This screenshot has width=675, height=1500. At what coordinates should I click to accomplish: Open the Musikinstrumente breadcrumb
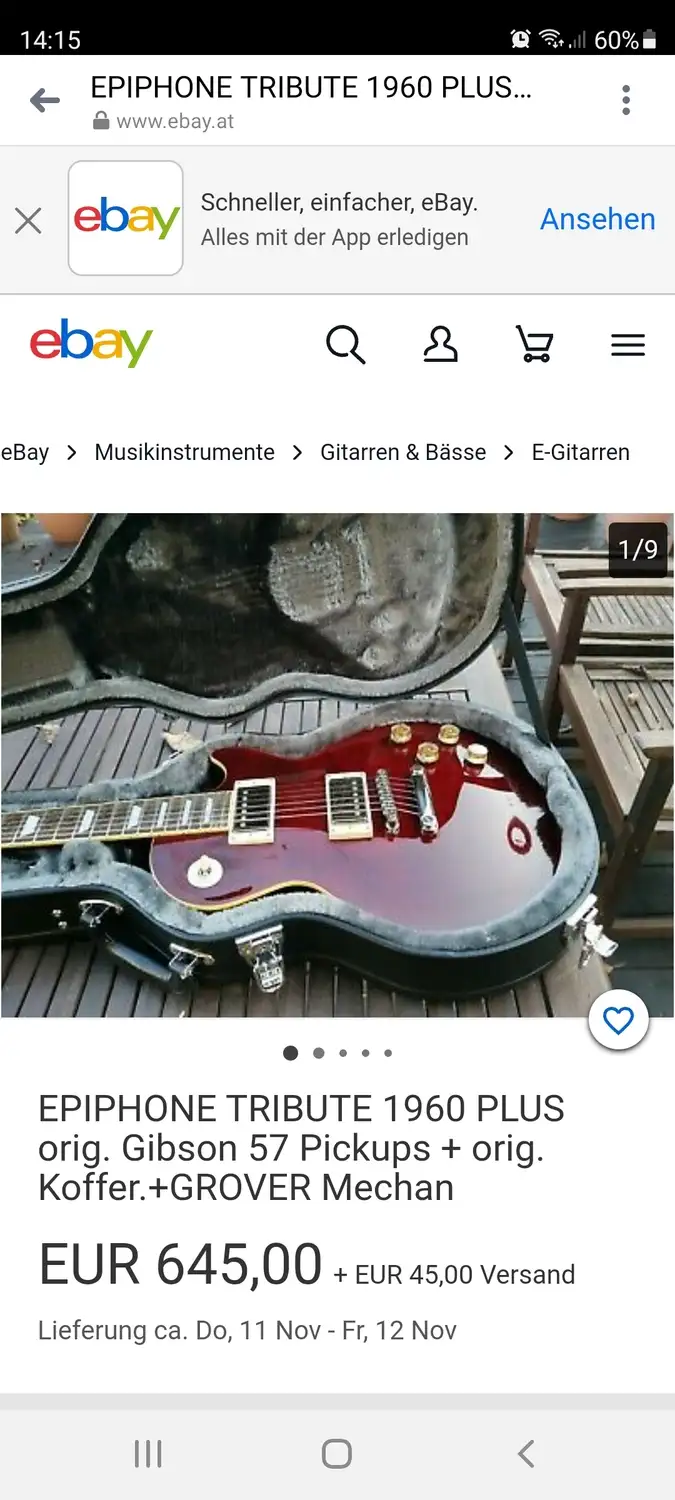click(184, 452)
